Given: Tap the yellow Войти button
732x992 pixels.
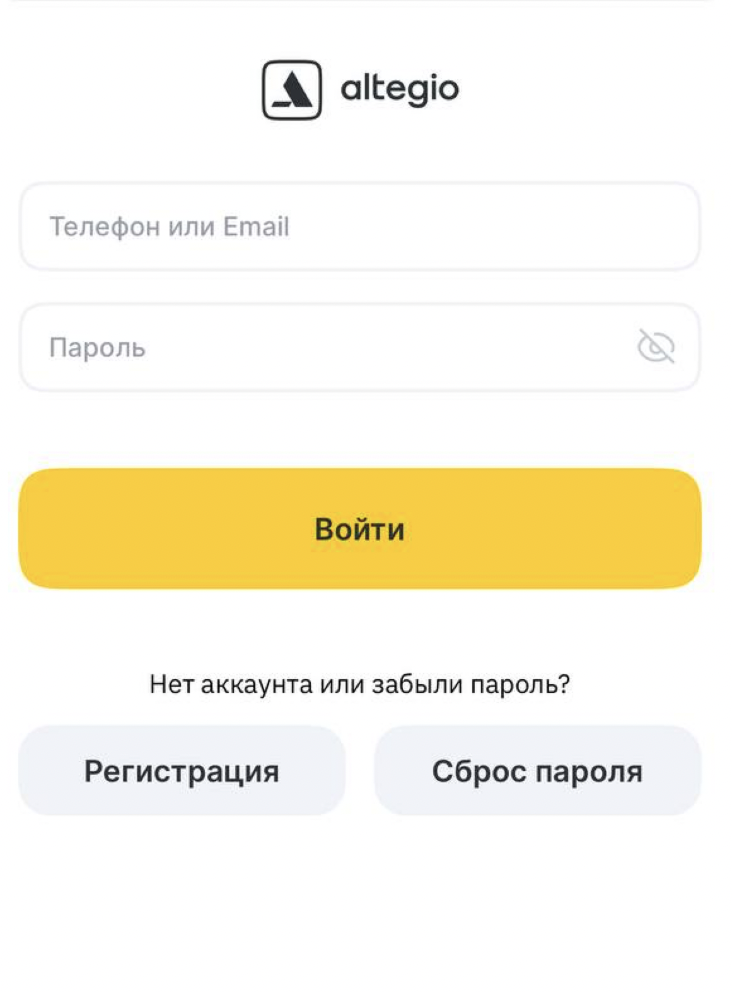Looking at the screenshot, I should (360, 529).
